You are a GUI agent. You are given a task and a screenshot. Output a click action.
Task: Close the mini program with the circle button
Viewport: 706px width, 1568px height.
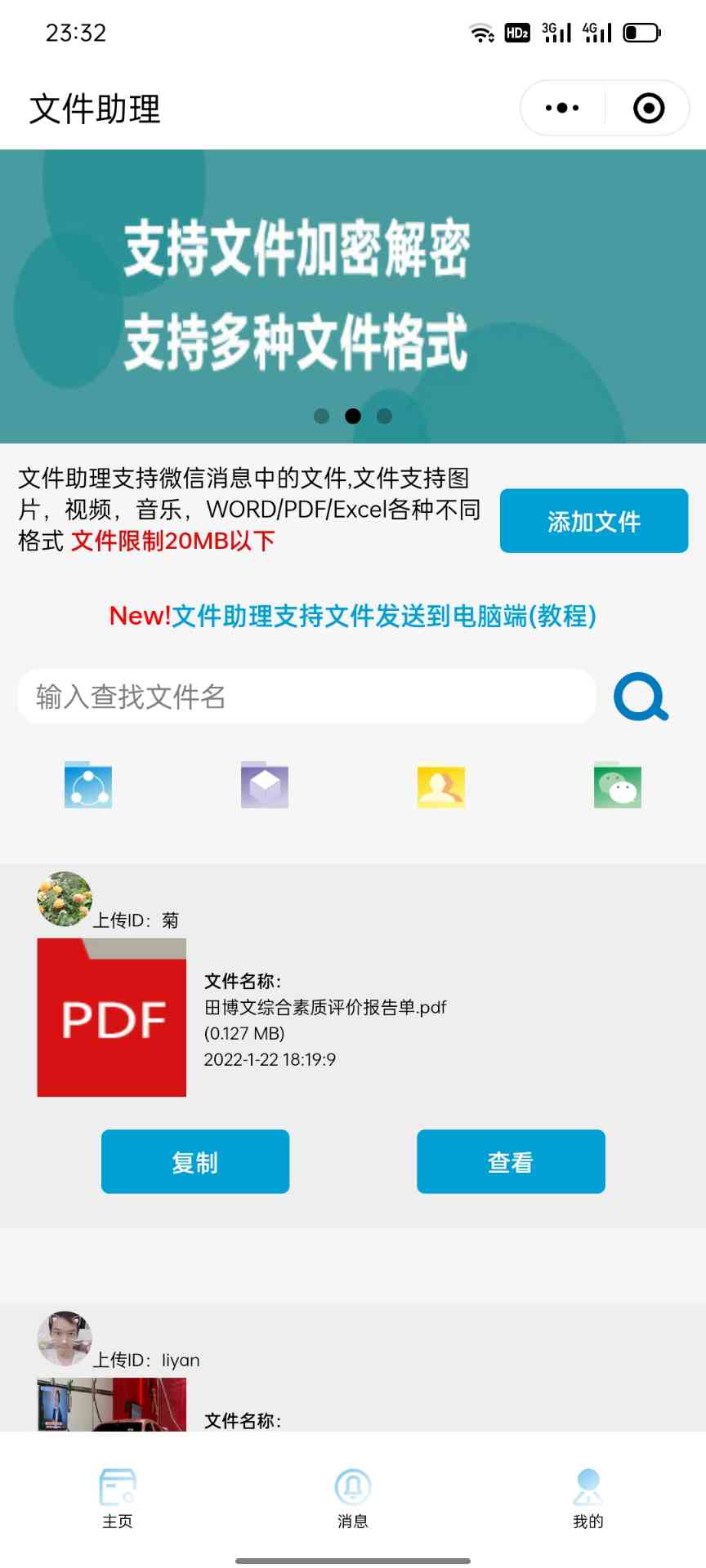point(649,108)
